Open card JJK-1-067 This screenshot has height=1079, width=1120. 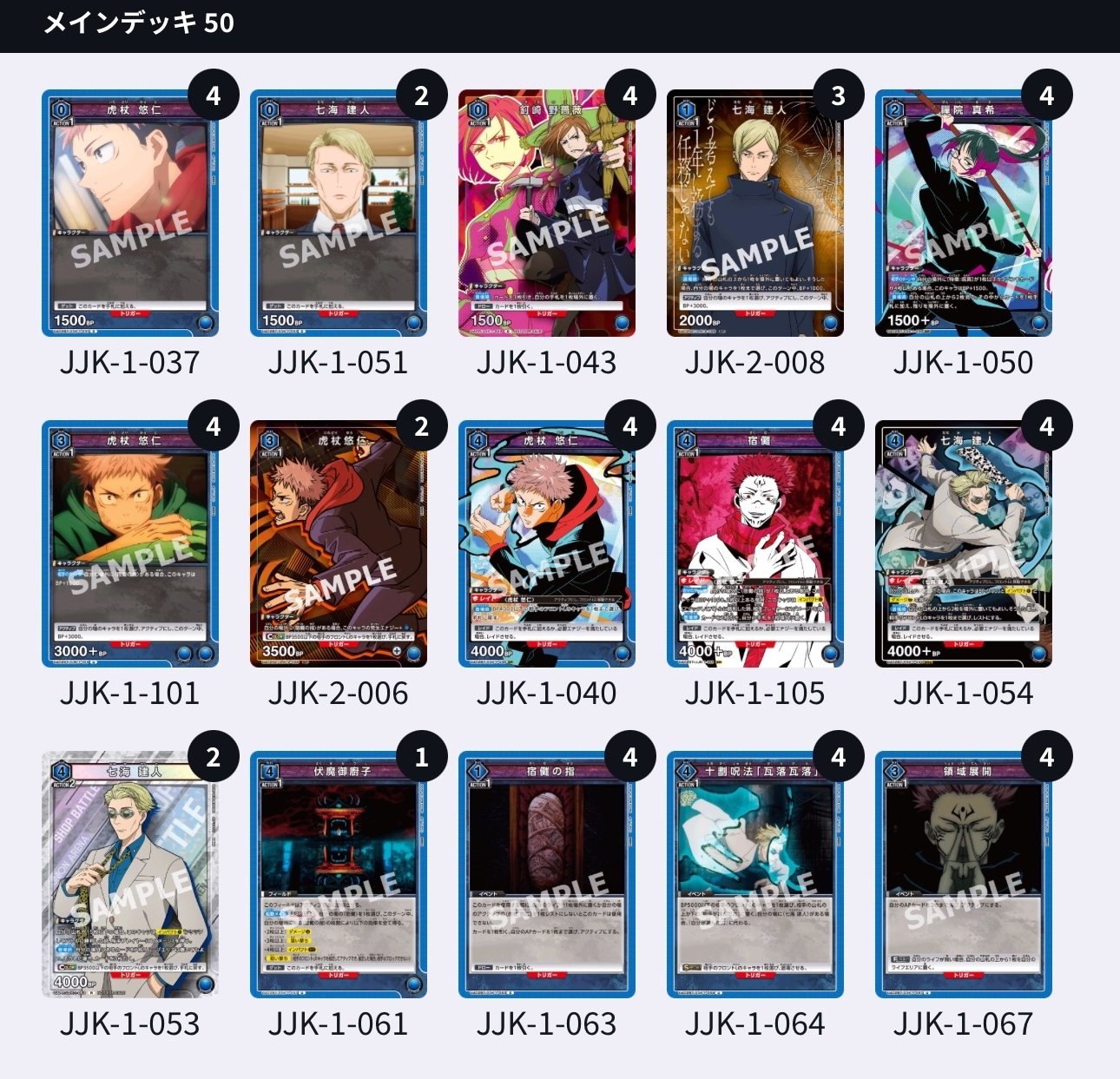coord(964,875)
